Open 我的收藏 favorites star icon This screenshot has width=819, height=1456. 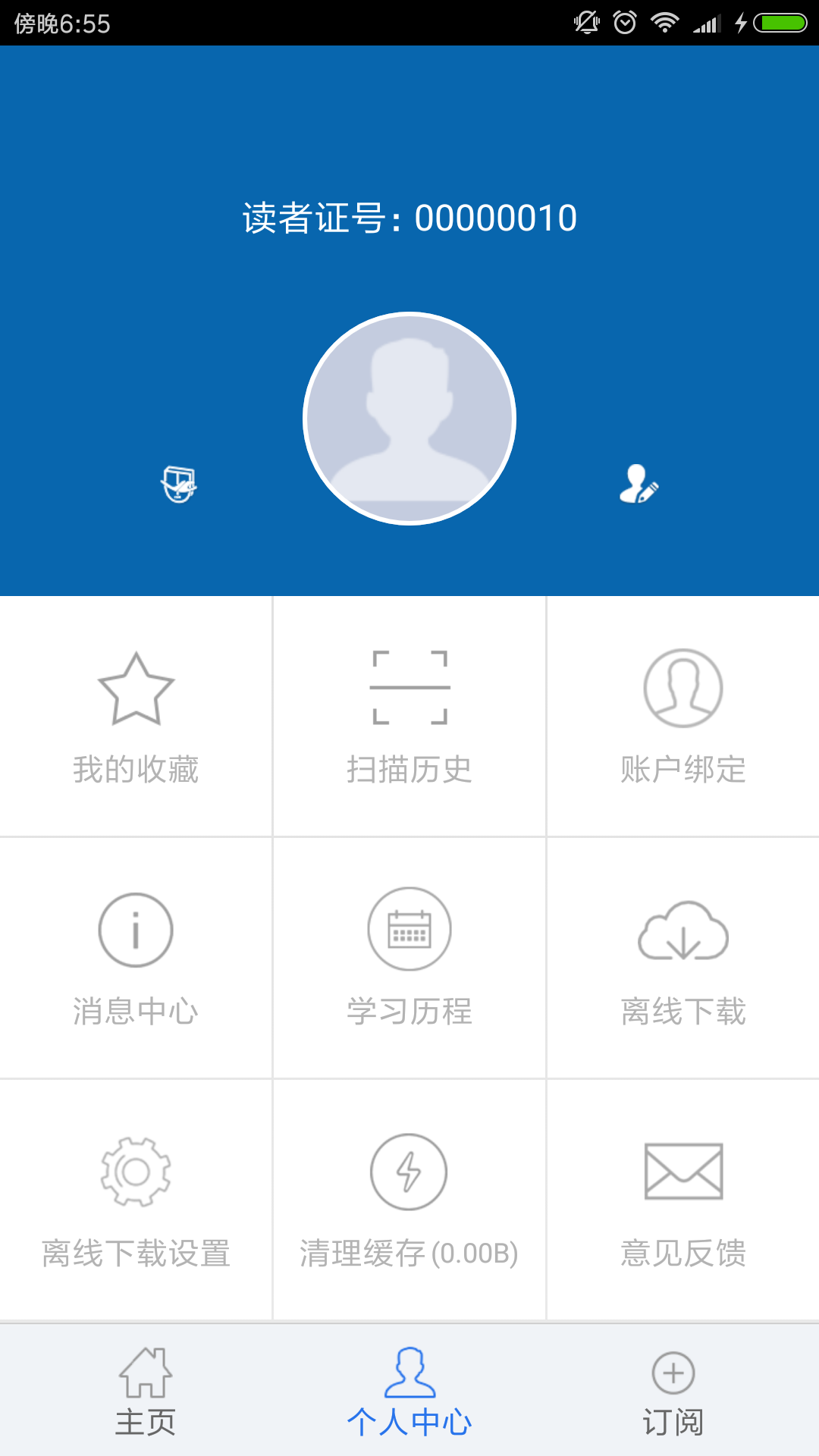point(136,690)
